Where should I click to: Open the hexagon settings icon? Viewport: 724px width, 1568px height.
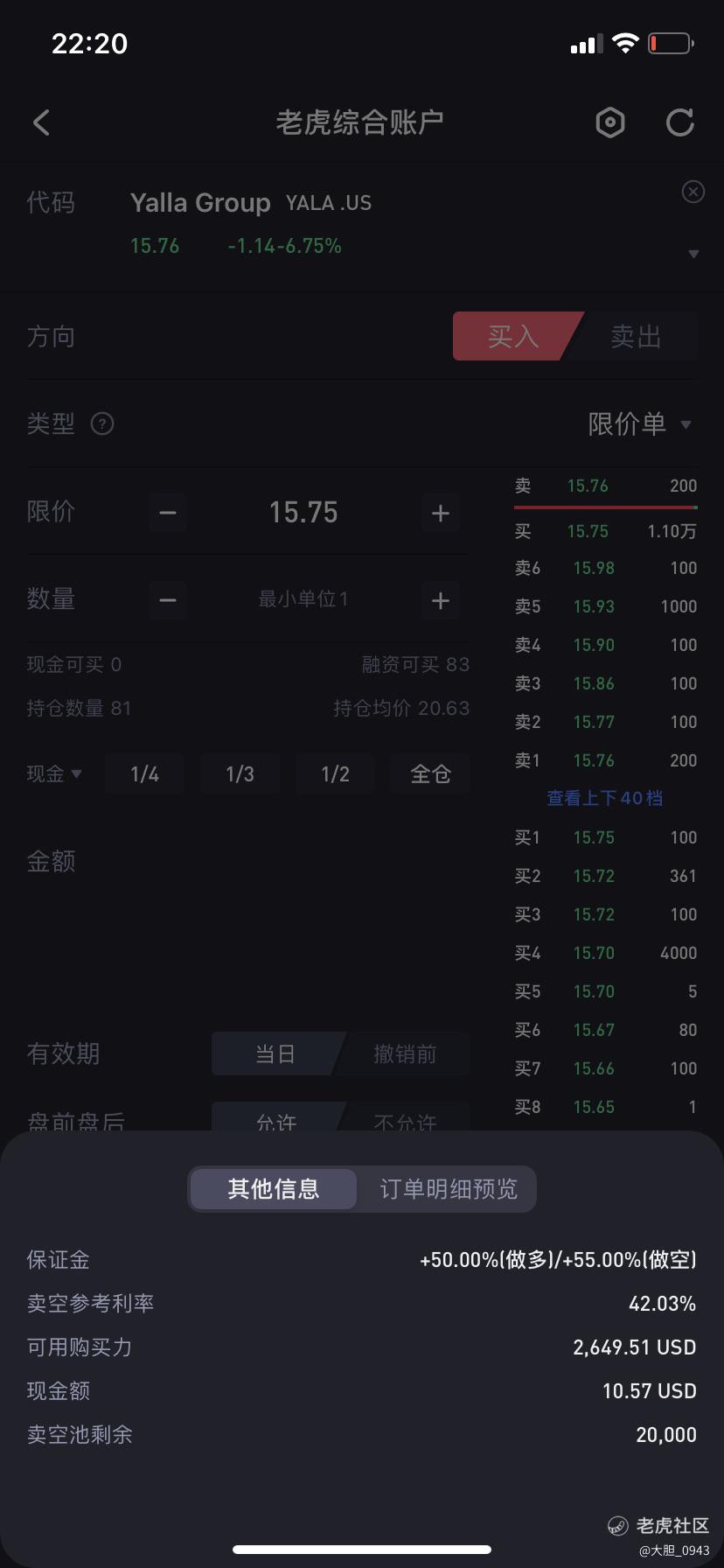pyautogui.click(x=610, y=122)
